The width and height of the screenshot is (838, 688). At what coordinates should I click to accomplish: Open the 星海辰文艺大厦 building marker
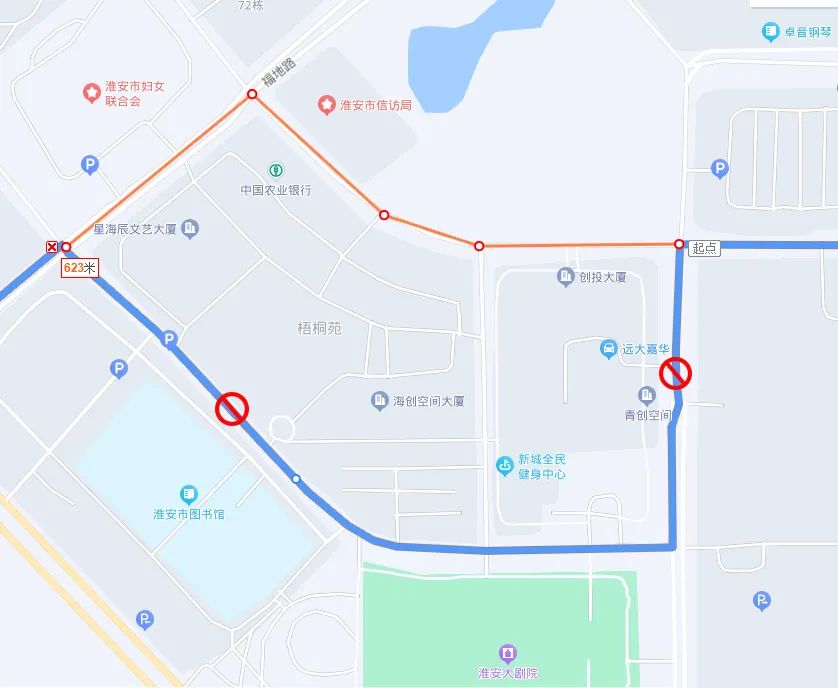(191, 229)
